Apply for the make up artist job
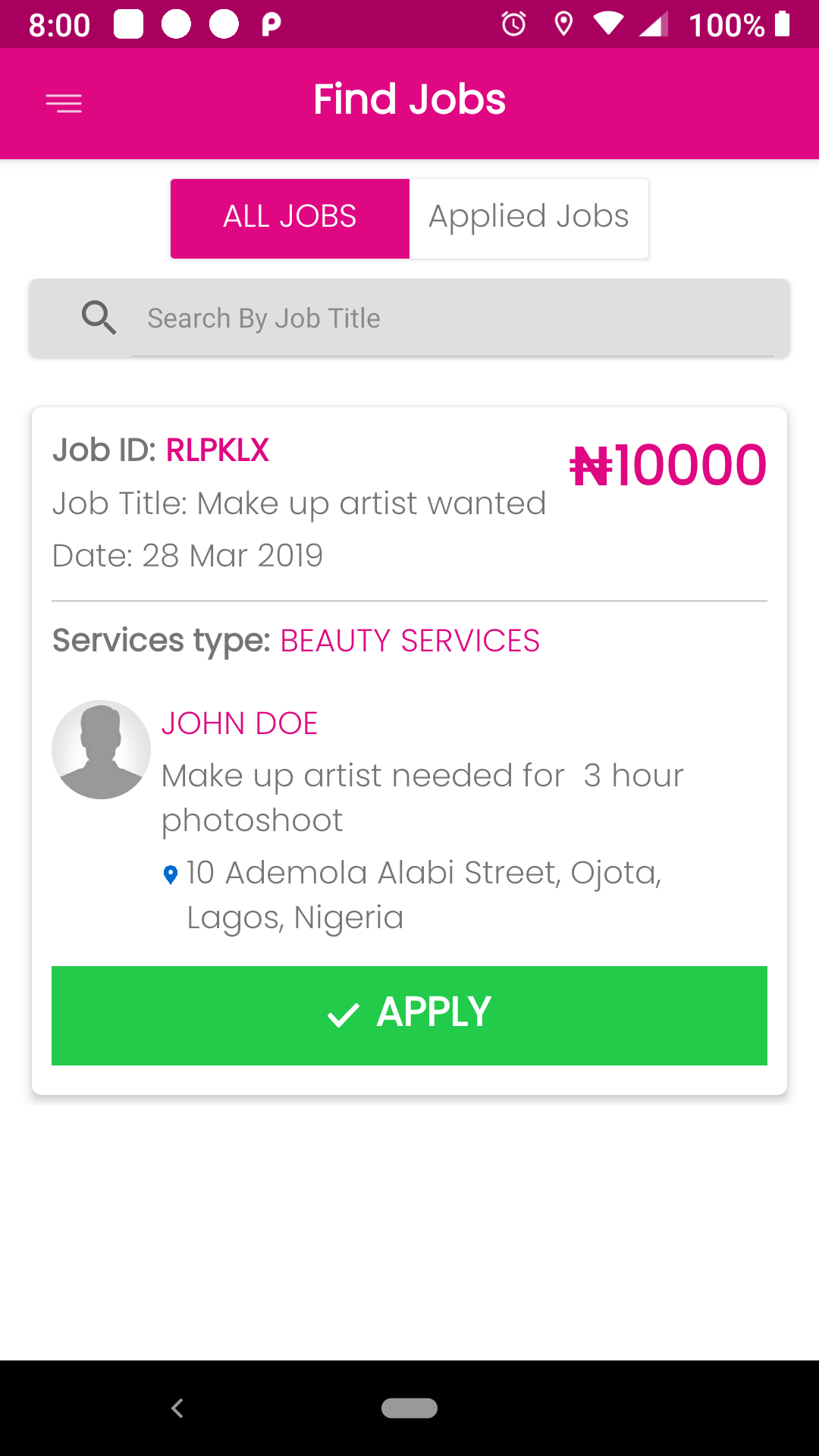Screen dimensions: 819x1456 [409, 1015]
